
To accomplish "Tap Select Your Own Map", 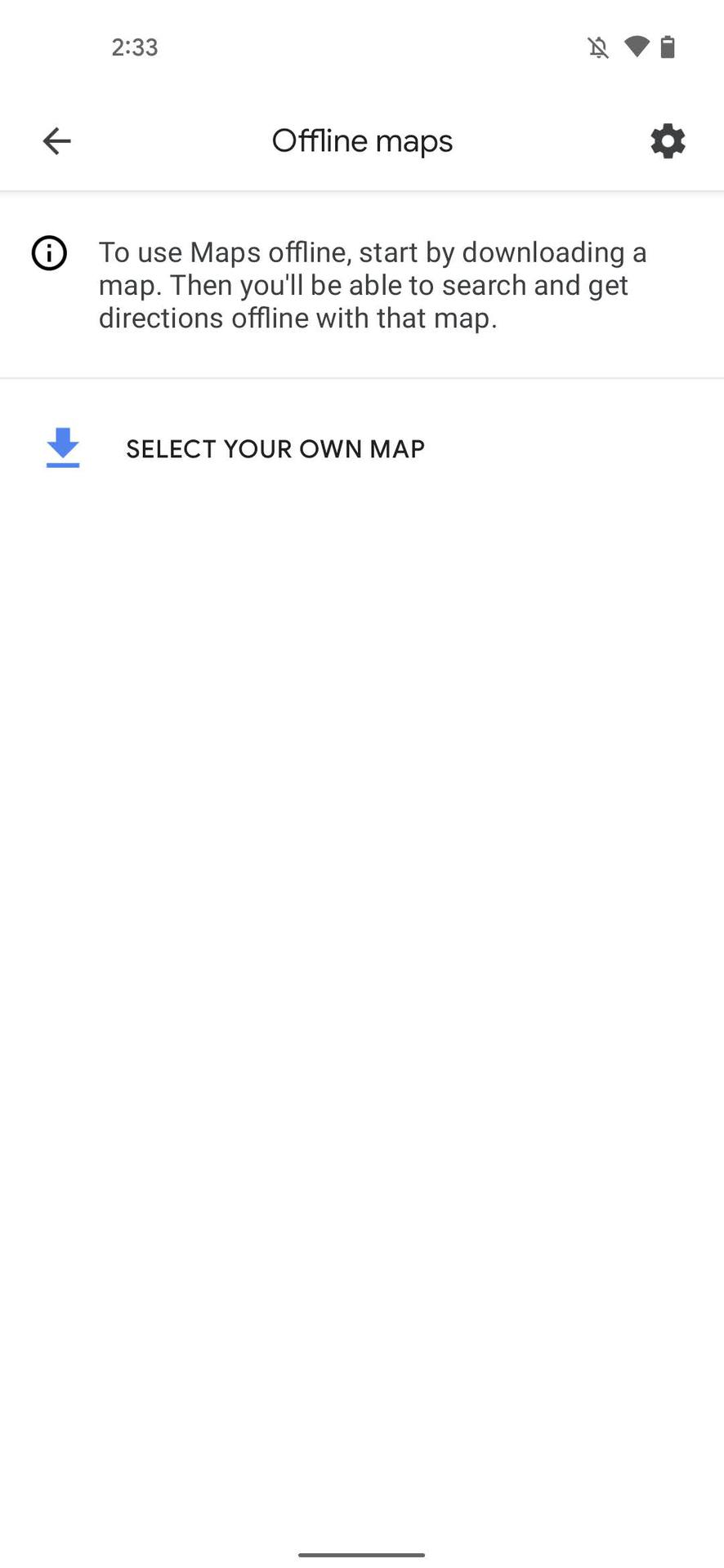I will pyautogui.click(x=275, y=448).
